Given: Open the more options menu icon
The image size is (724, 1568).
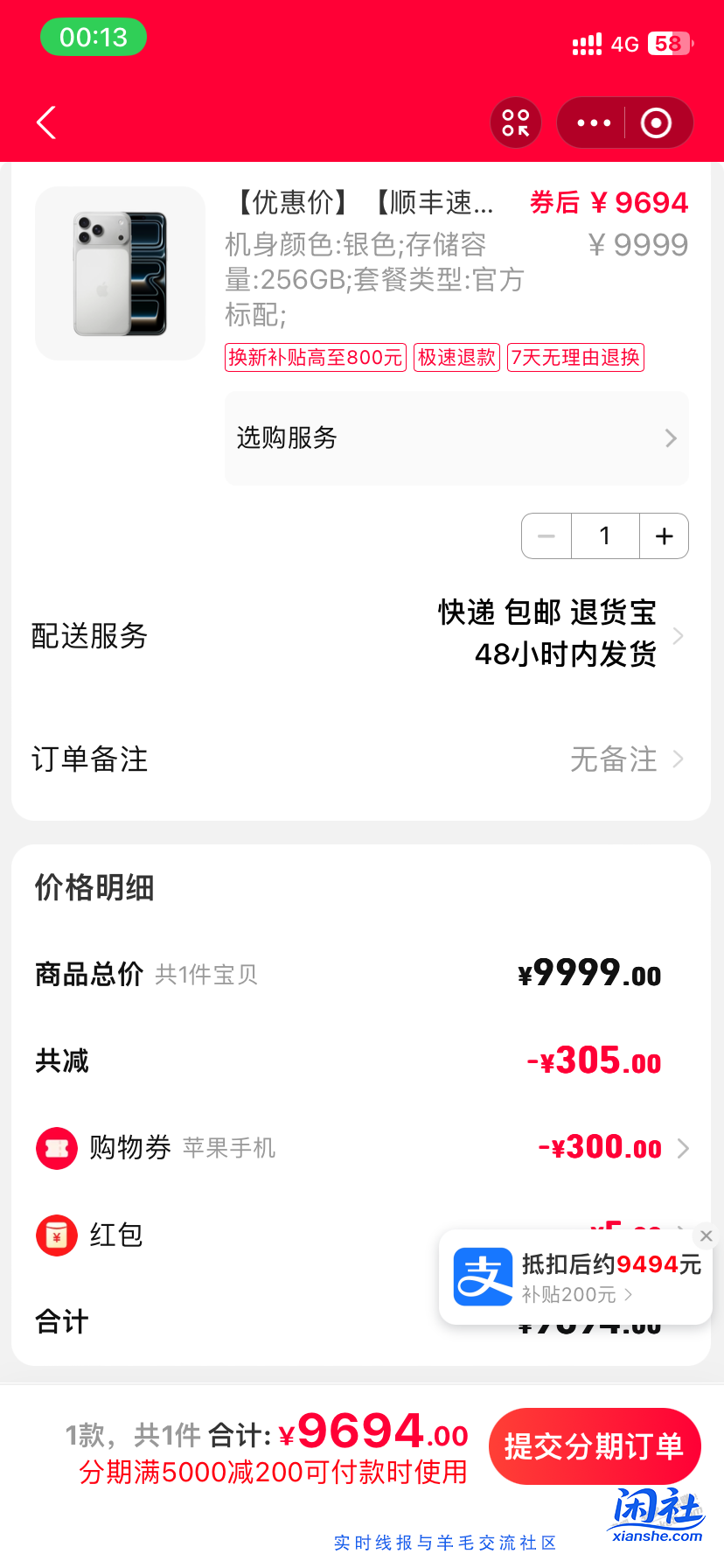Looking at the screenshot, I should tap(593, 122).
